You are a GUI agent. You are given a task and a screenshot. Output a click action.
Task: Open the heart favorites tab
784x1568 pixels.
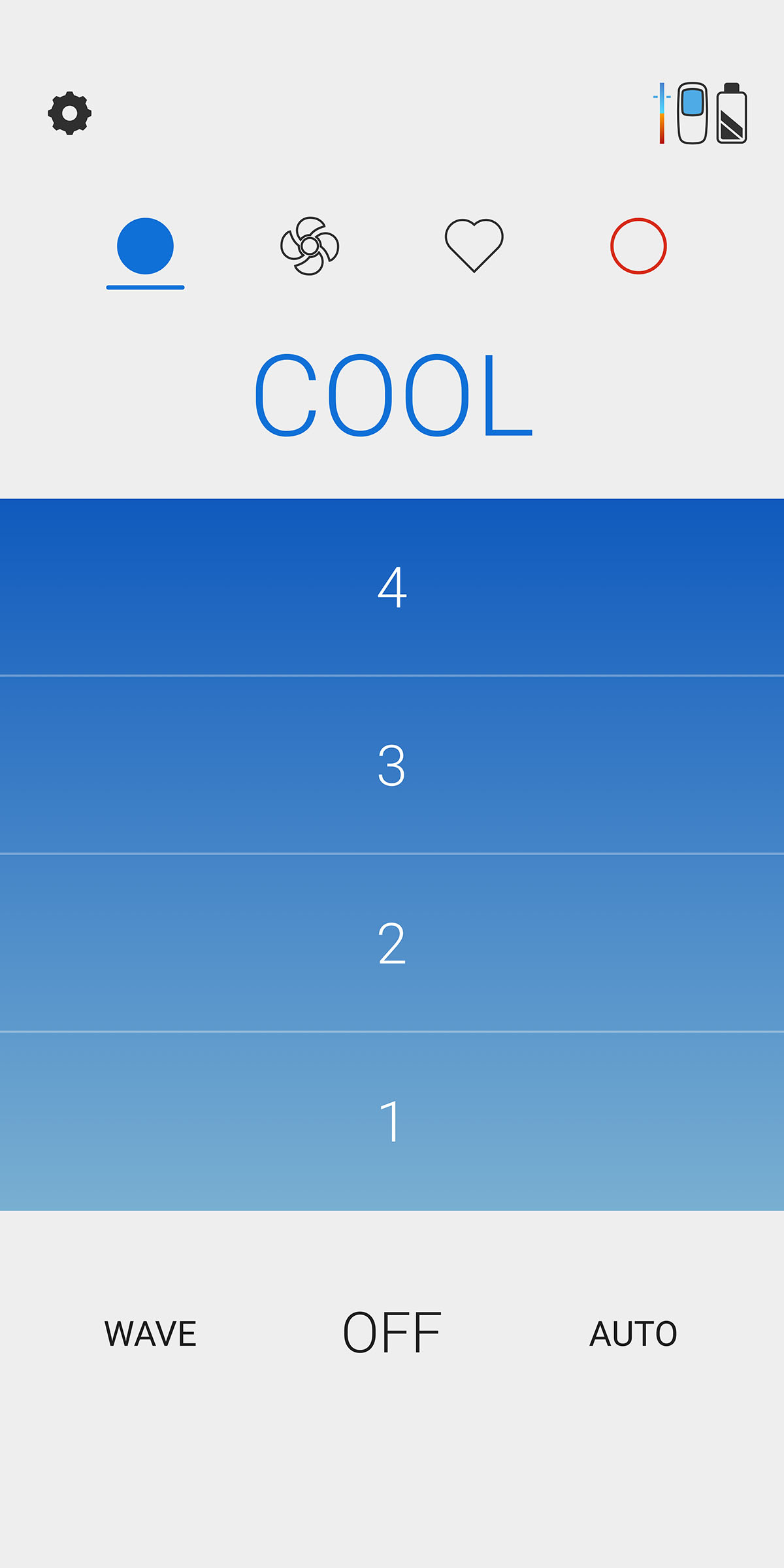pyautogui.click(x=474, y=245)
